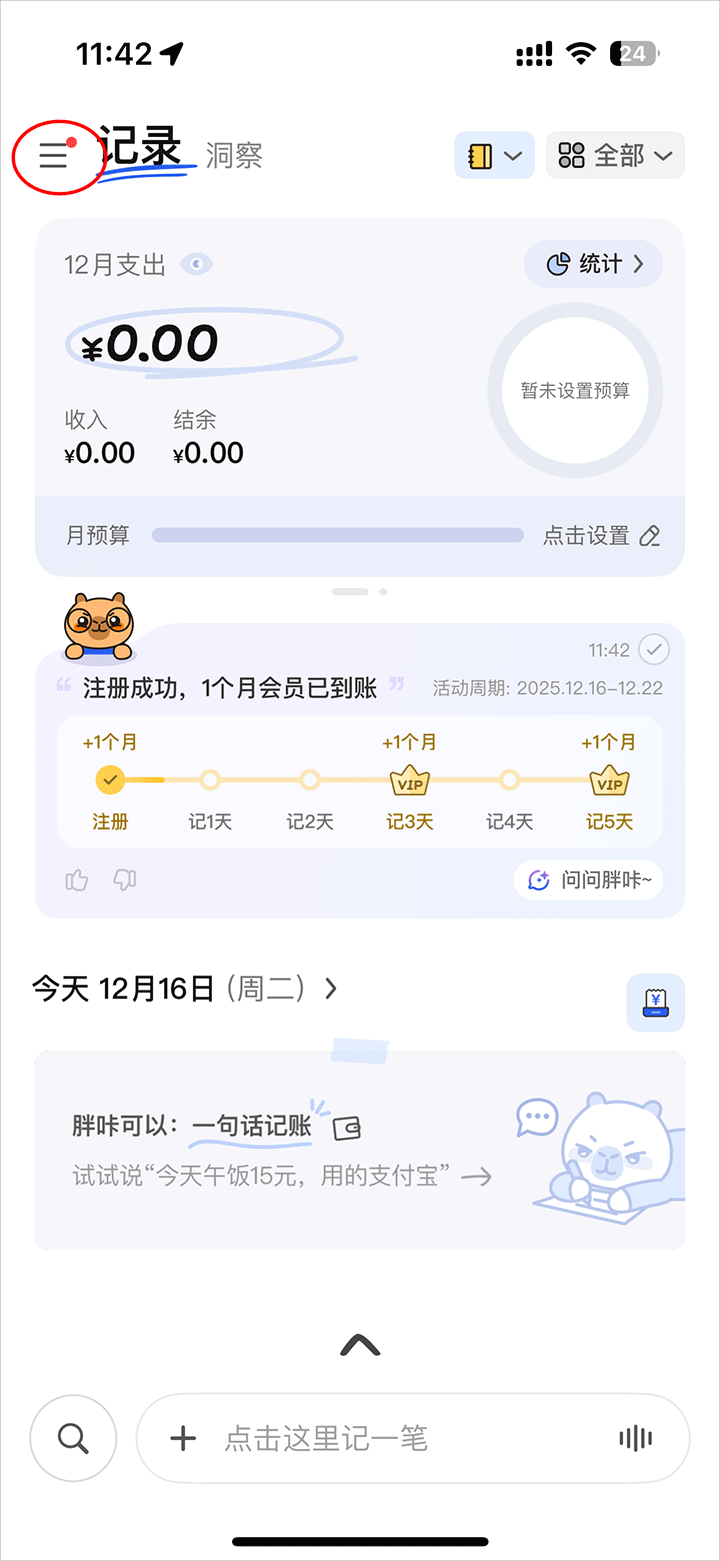Dislike the registration success message
Image resolution: width=720 pixels, height=1561 pixels.
coord(125,880)
